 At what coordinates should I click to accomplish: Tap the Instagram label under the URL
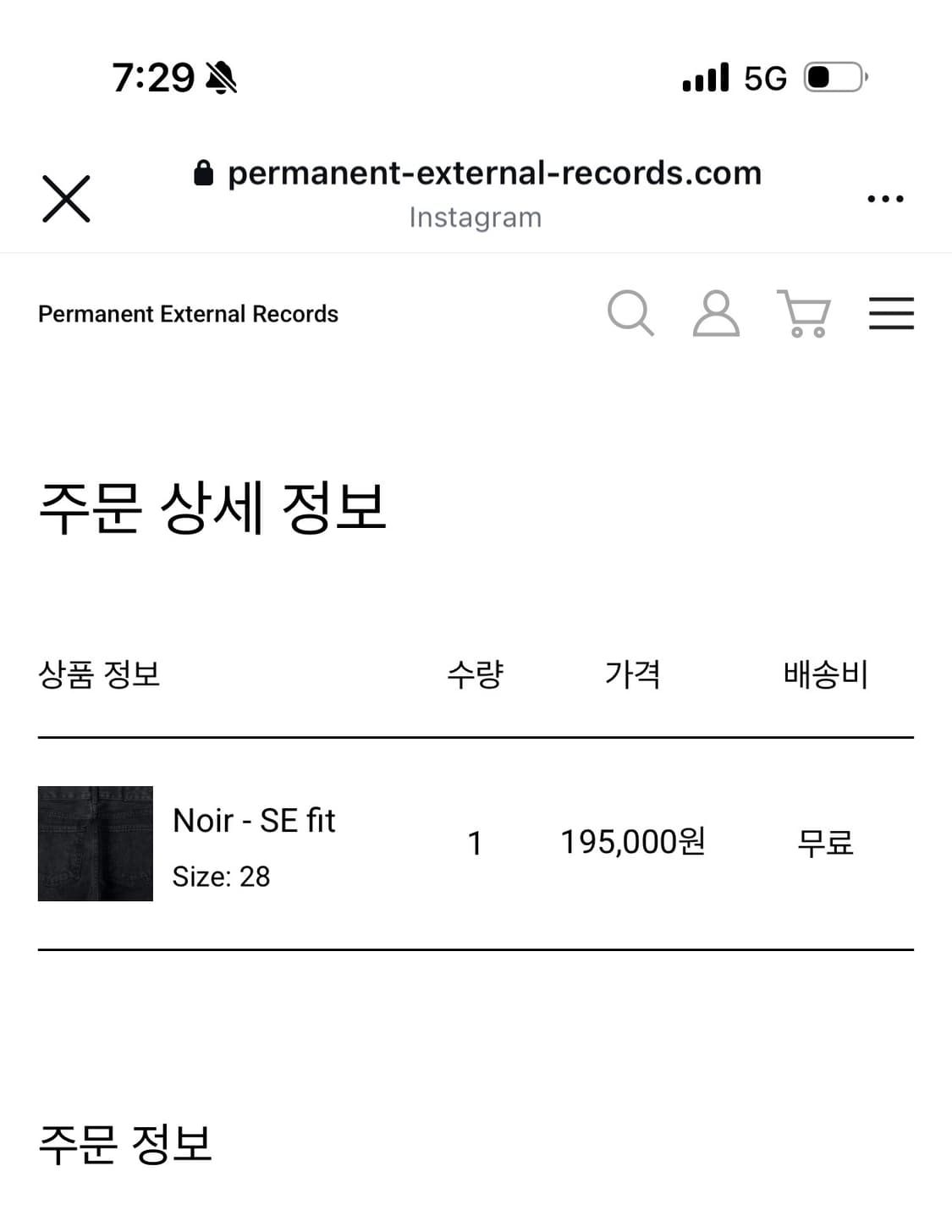point(476,217)
